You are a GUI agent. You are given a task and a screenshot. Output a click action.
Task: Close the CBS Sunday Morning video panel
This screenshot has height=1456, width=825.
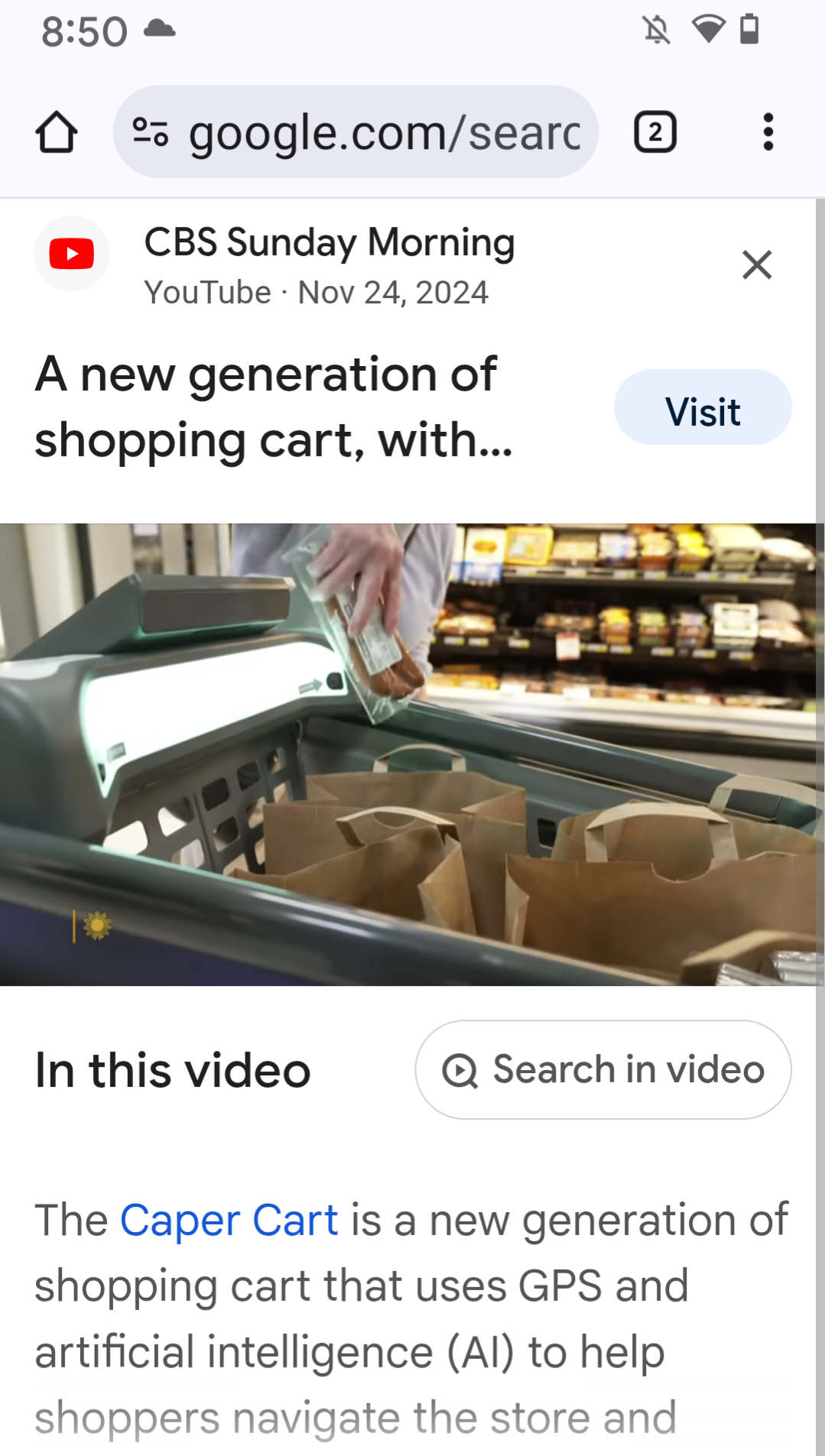pos(757,265)
